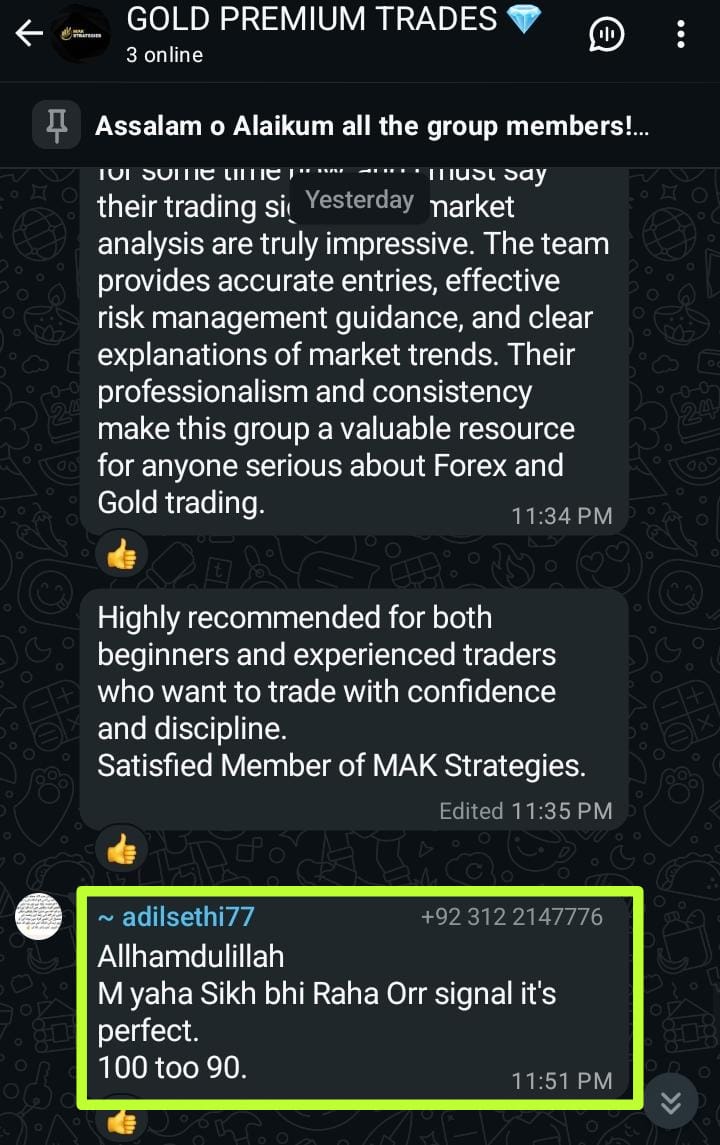
Task: Tap the group profile picture in the header
Action: [x=80, y=35]
